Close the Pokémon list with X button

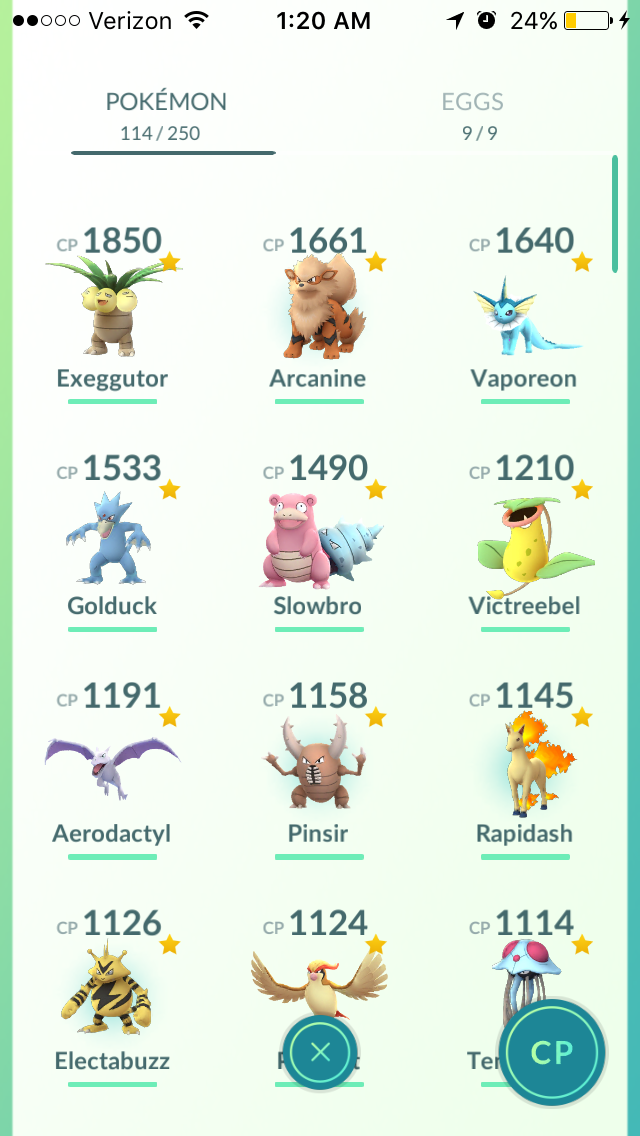pyautogui.click(x=320, y=1051)
